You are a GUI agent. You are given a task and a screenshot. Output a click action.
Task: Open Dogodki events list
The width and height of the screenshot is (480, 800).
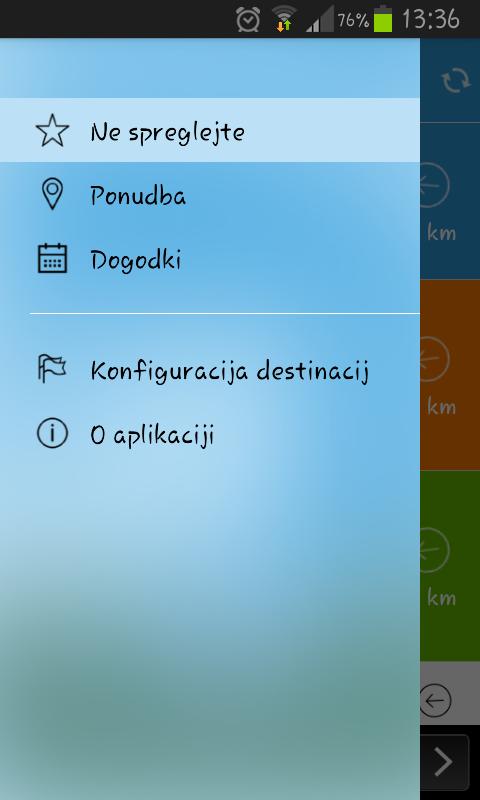click(x=210, y=259)
